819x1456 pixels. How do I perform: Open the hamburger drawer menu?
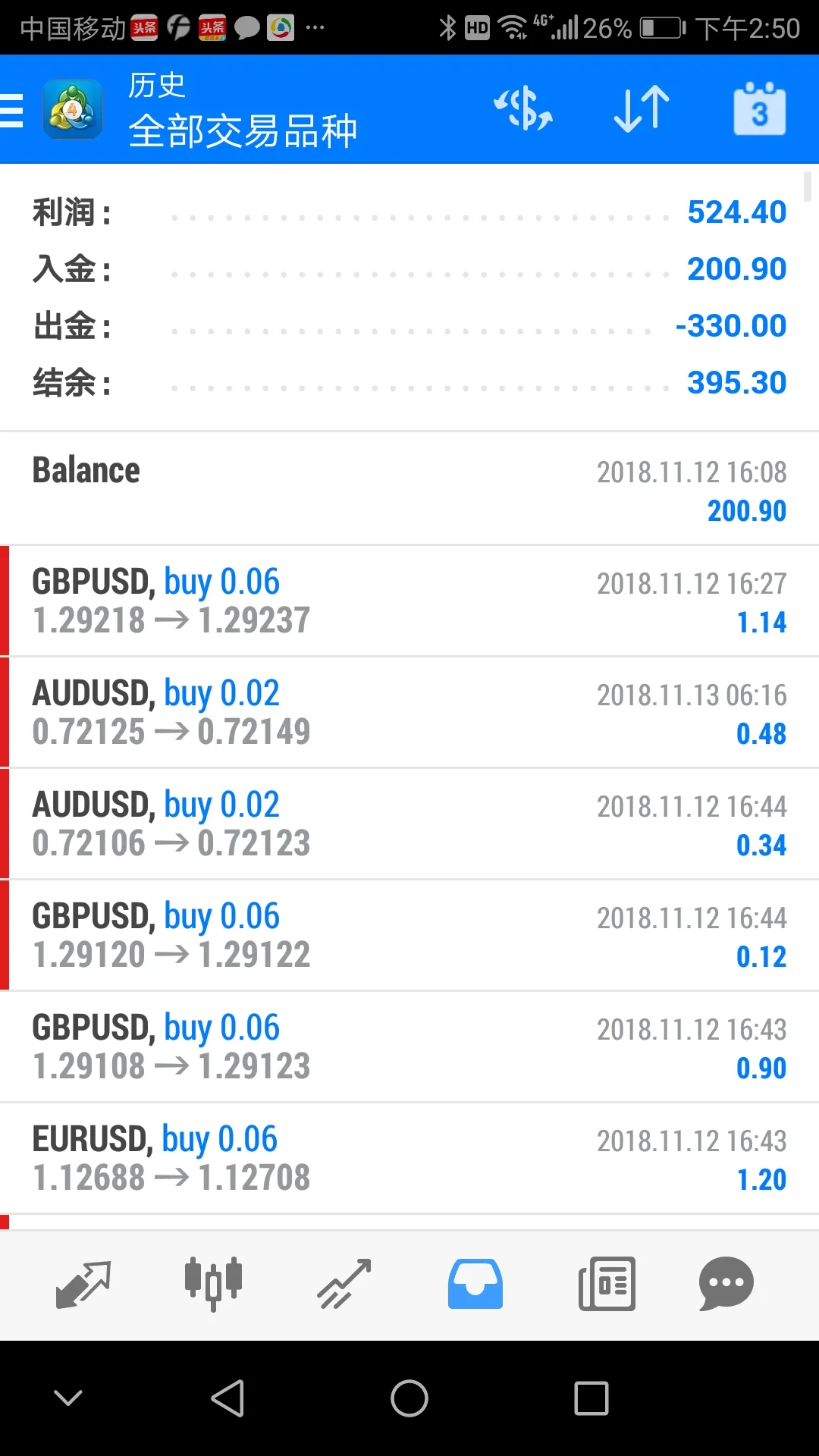(12, 110)
